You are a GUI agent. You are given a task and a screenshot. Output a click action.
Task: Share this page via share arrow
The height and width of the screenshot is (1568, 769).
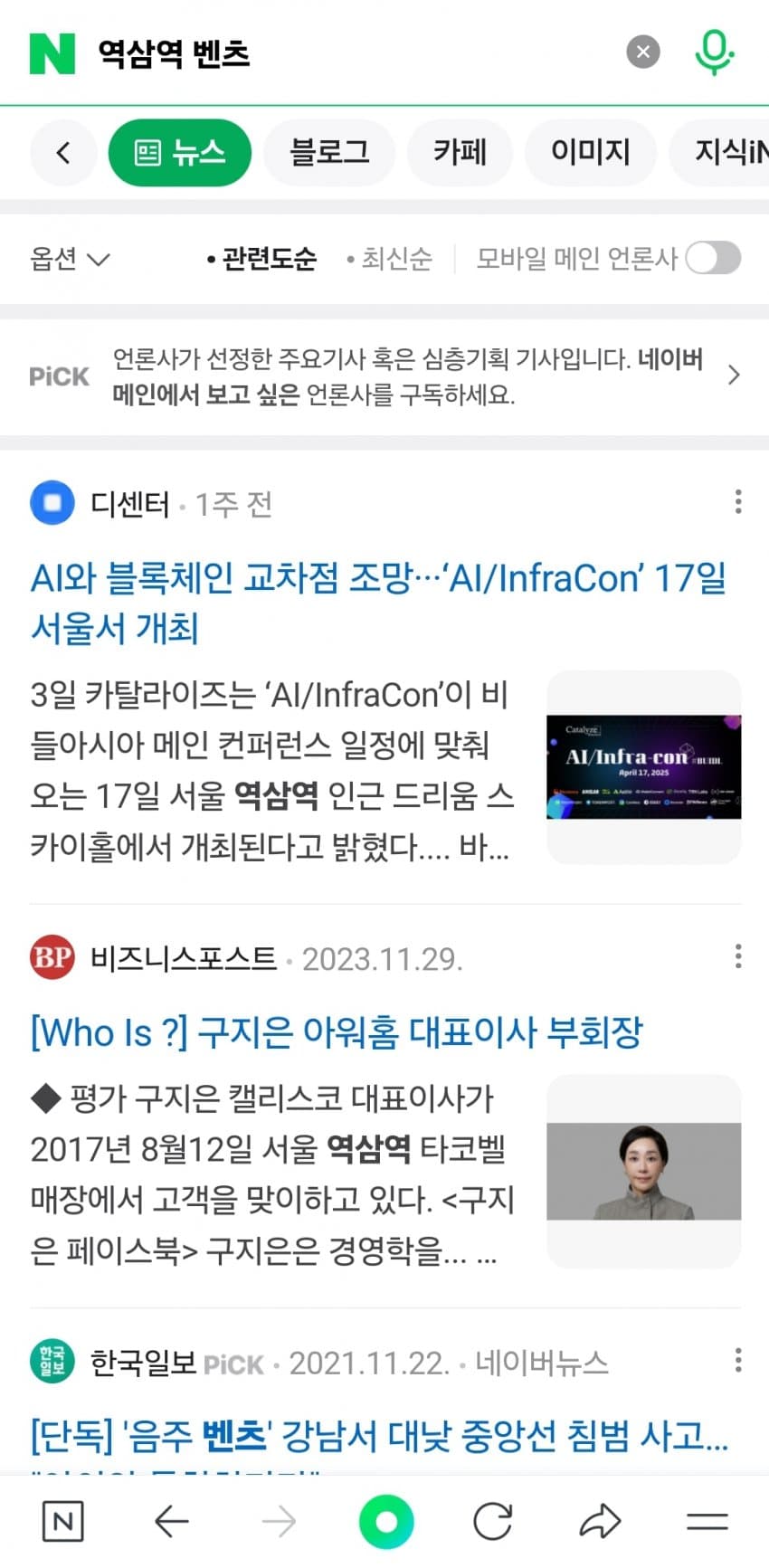(599, 1522)
